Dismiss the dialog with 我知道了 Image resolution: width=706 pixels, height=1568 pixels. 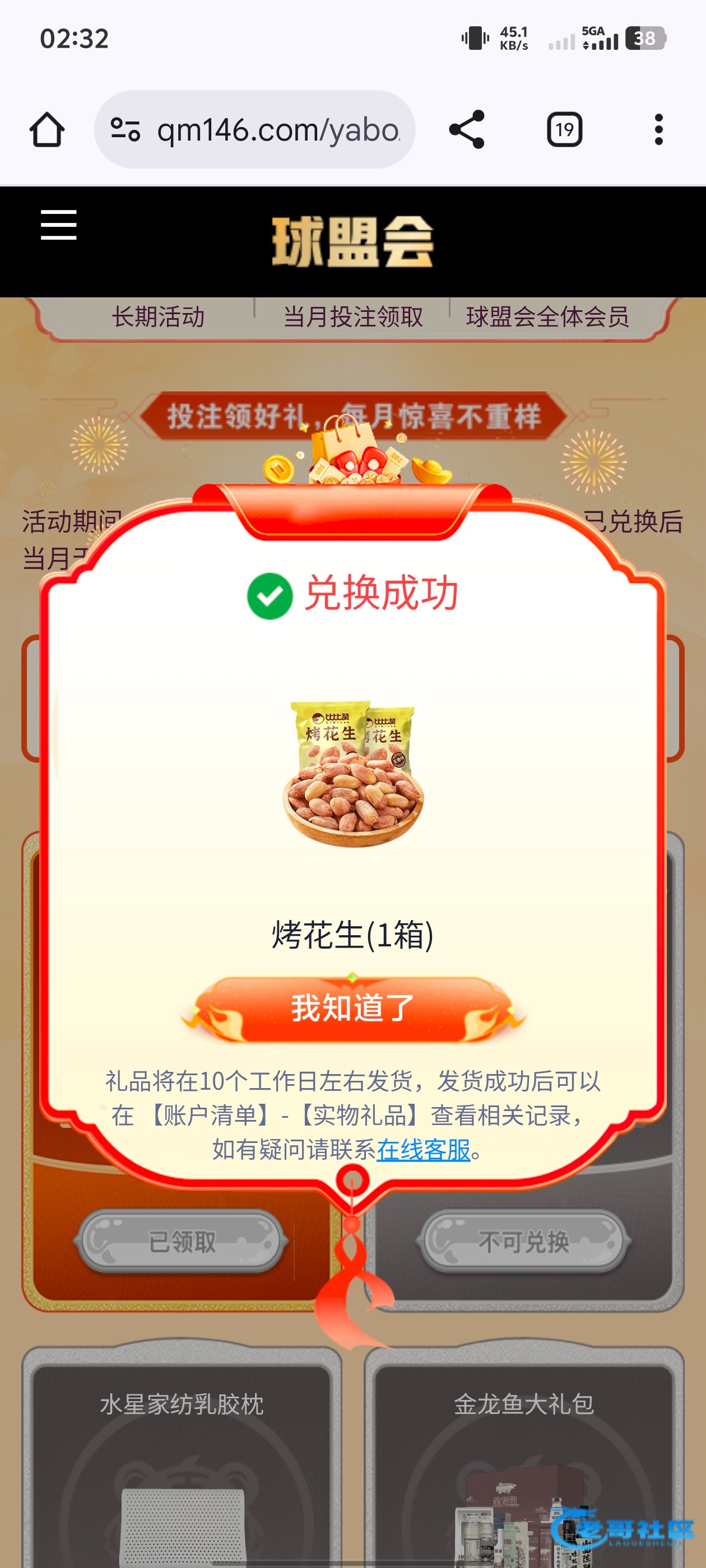pyautogui.click(x=352, y=1008)
